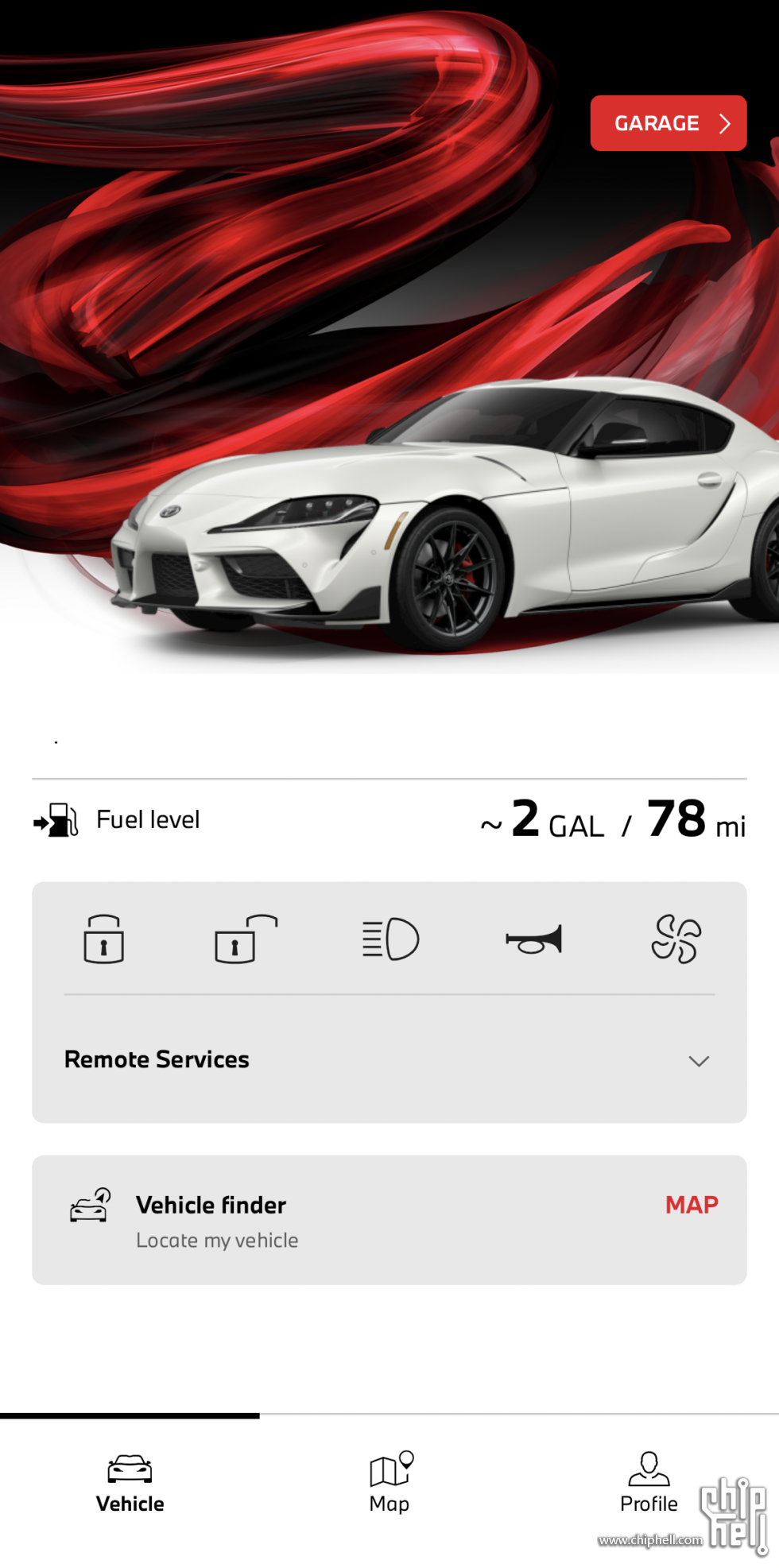Unlock the vehicle with open padlock icon
This screenshot has width=779, height=1568.
[x=245, y=939]
